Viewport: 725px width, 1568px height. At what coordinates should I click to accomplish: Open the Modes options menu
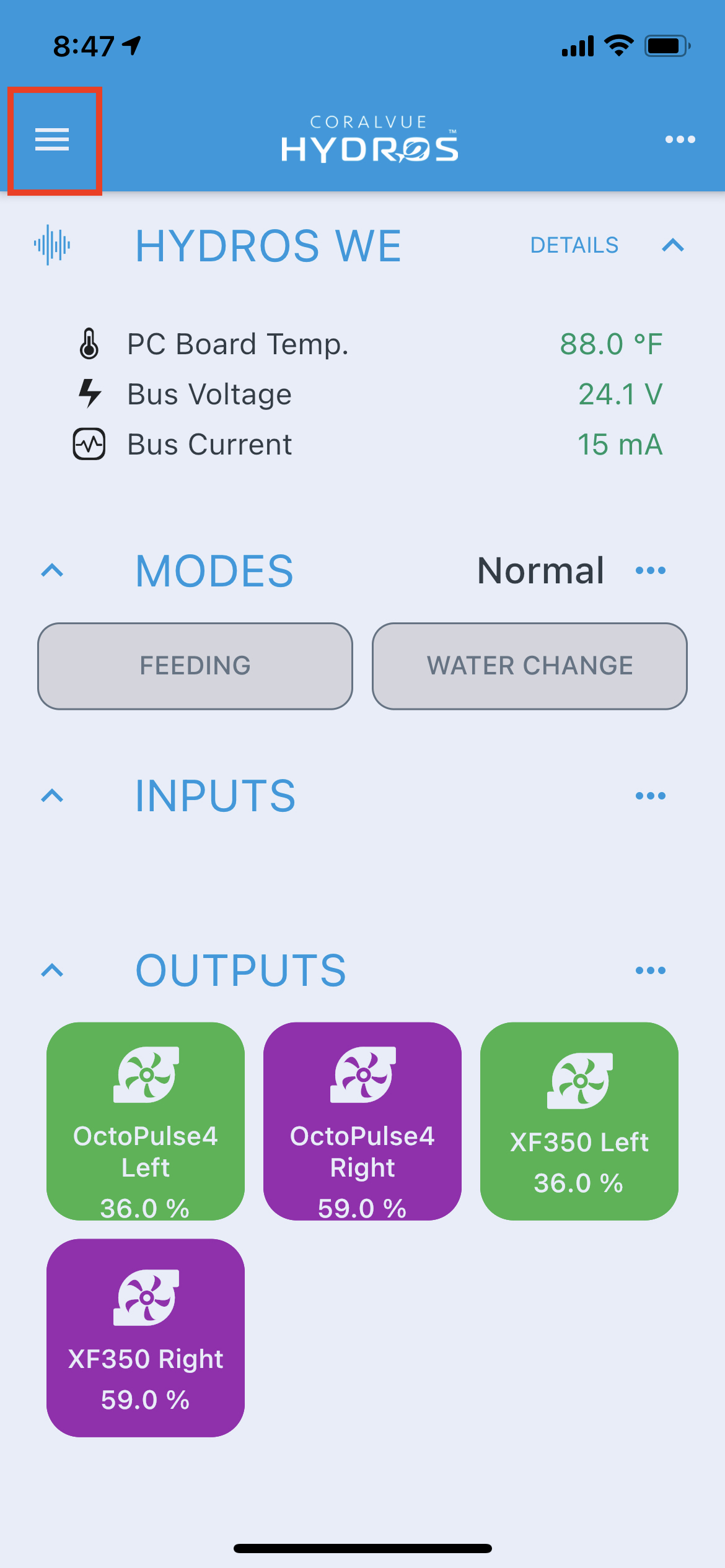click(x=650, y=570)
